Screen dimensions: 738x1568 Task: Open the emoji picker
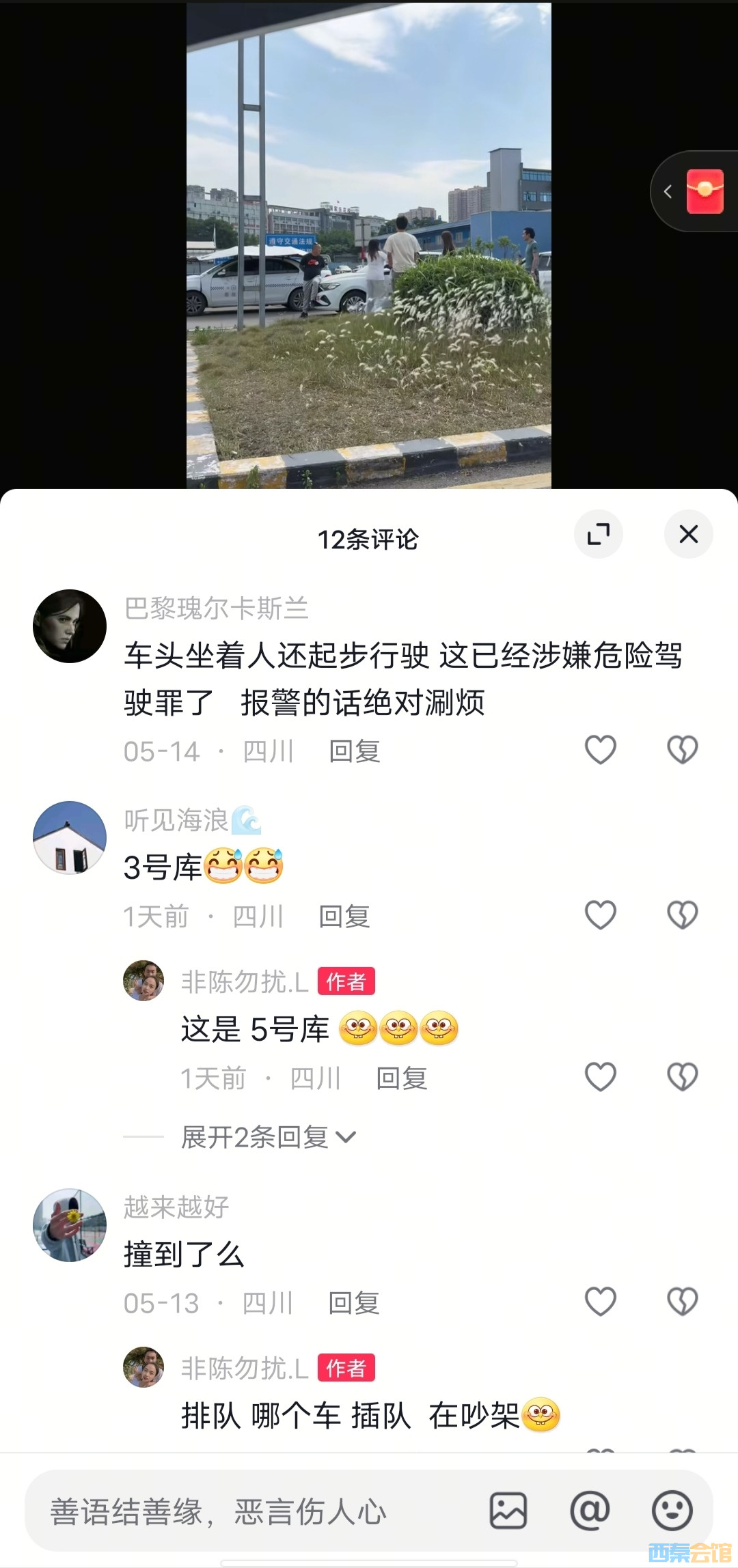pyautogui.click(x=672, y=1511)
